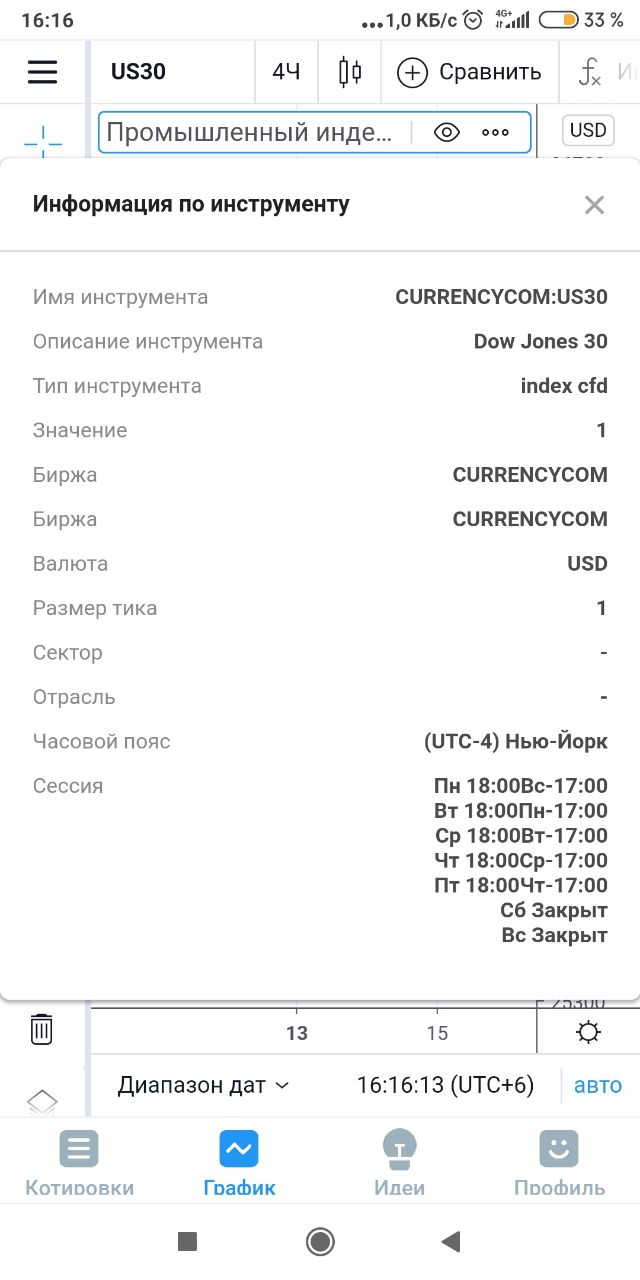640x1280 pixels.
Task: Open chart settings gear icon
Action: (589, 1033)
